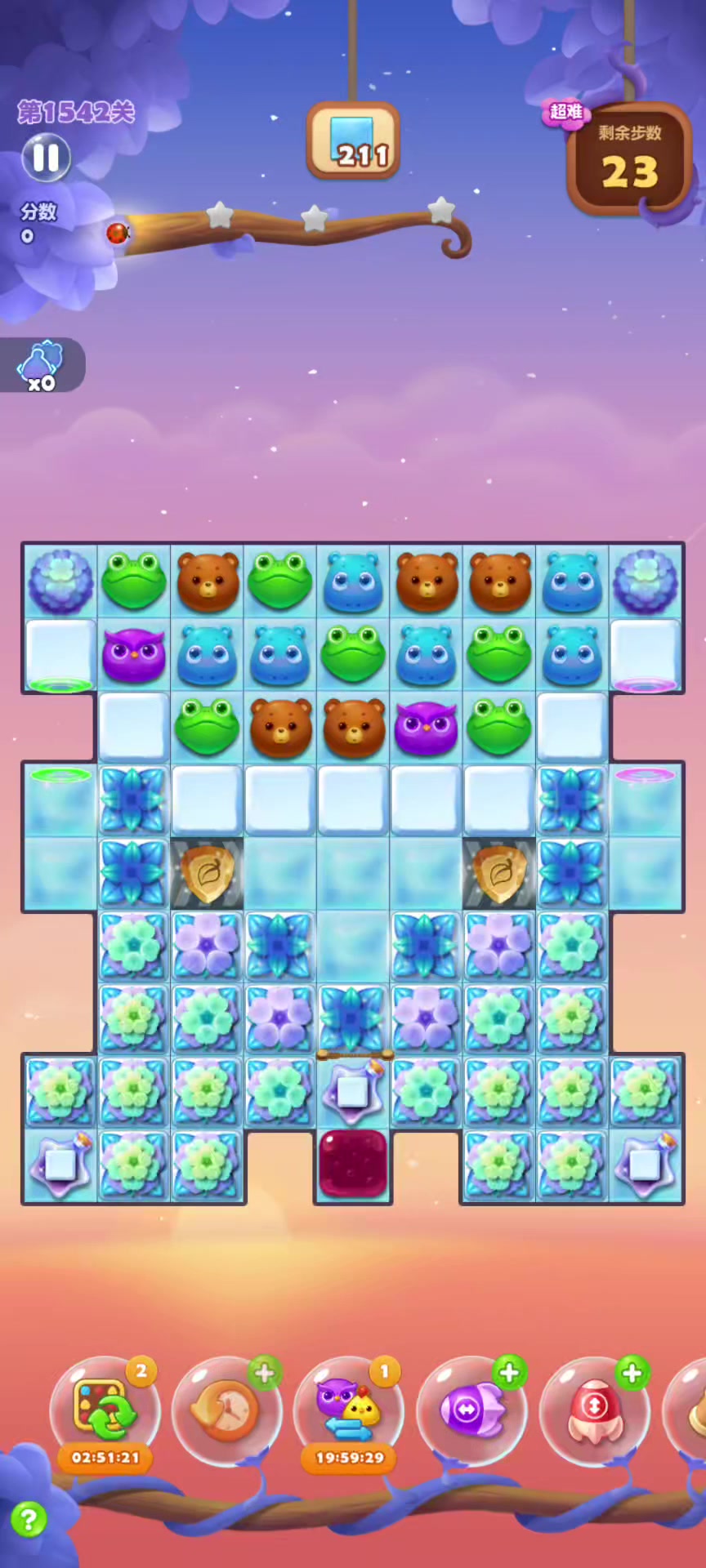Screen dimensions: 706x1568
Task: Open the help question mark button
Action: [x=29, y=1520]
